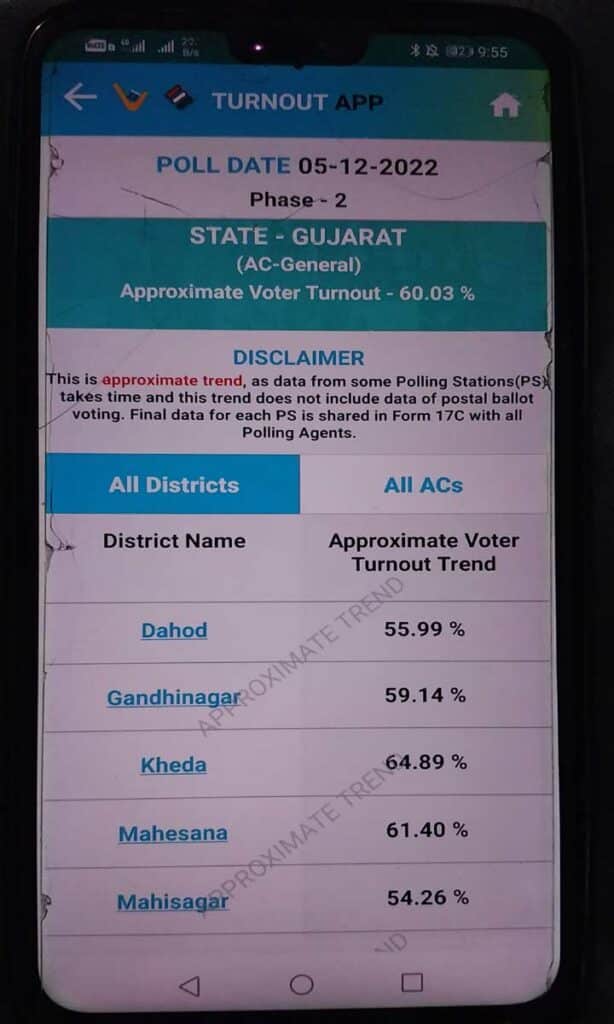Tap the system back button
614x1024 pixels.
(x=189, y=985)
